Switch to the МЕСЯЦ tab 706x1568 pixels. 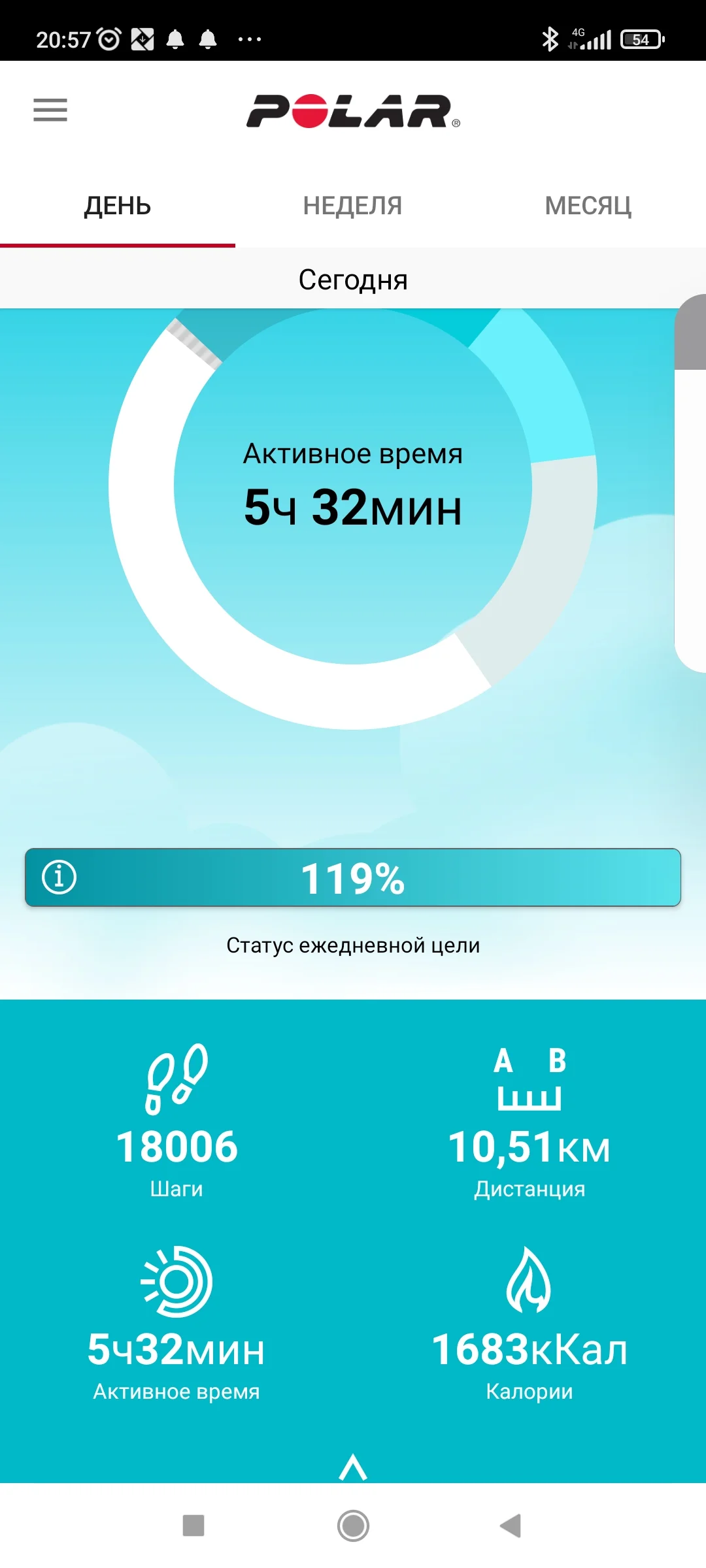tap(588, 206)
